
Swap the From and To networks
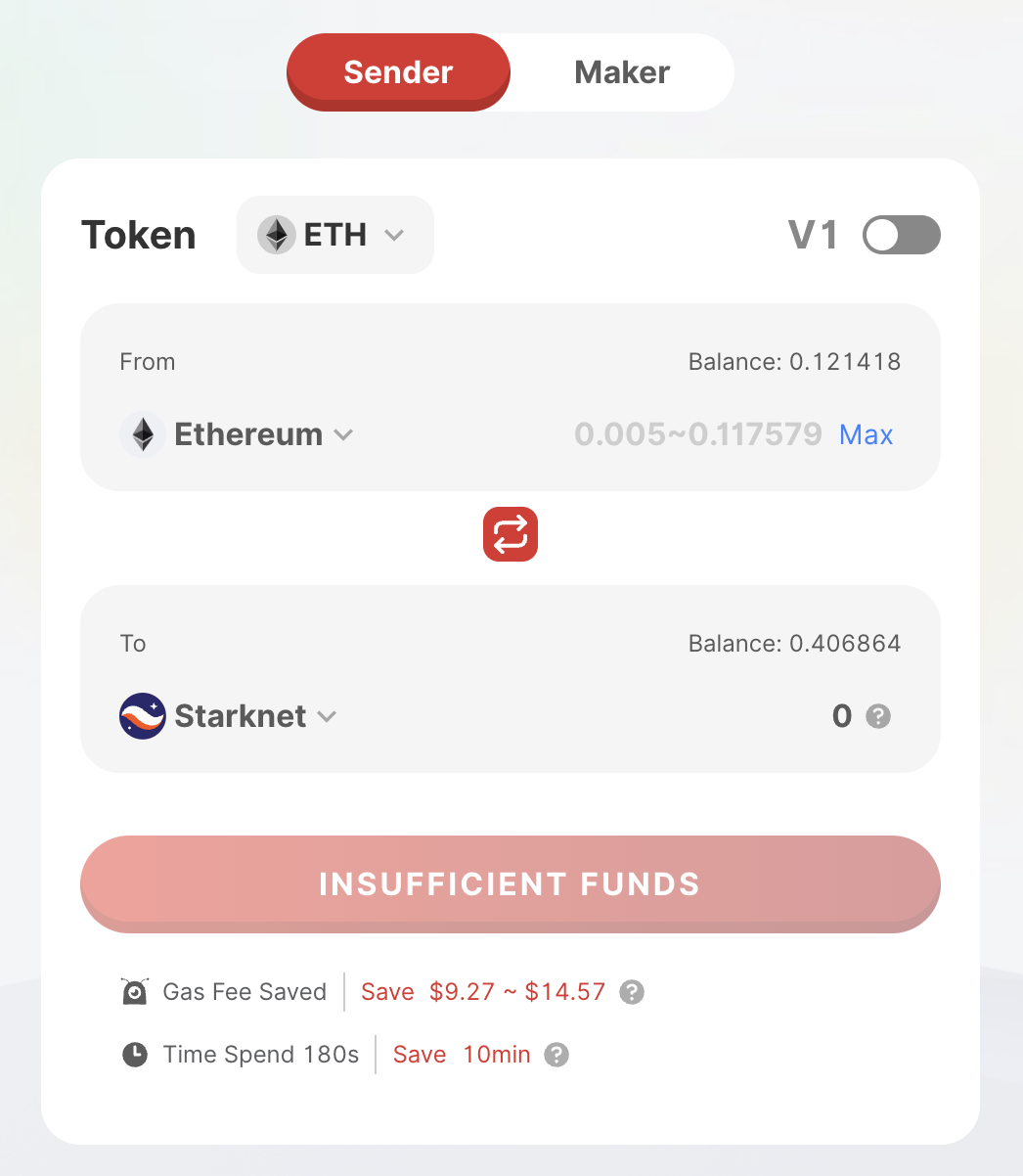click(511, 534)
